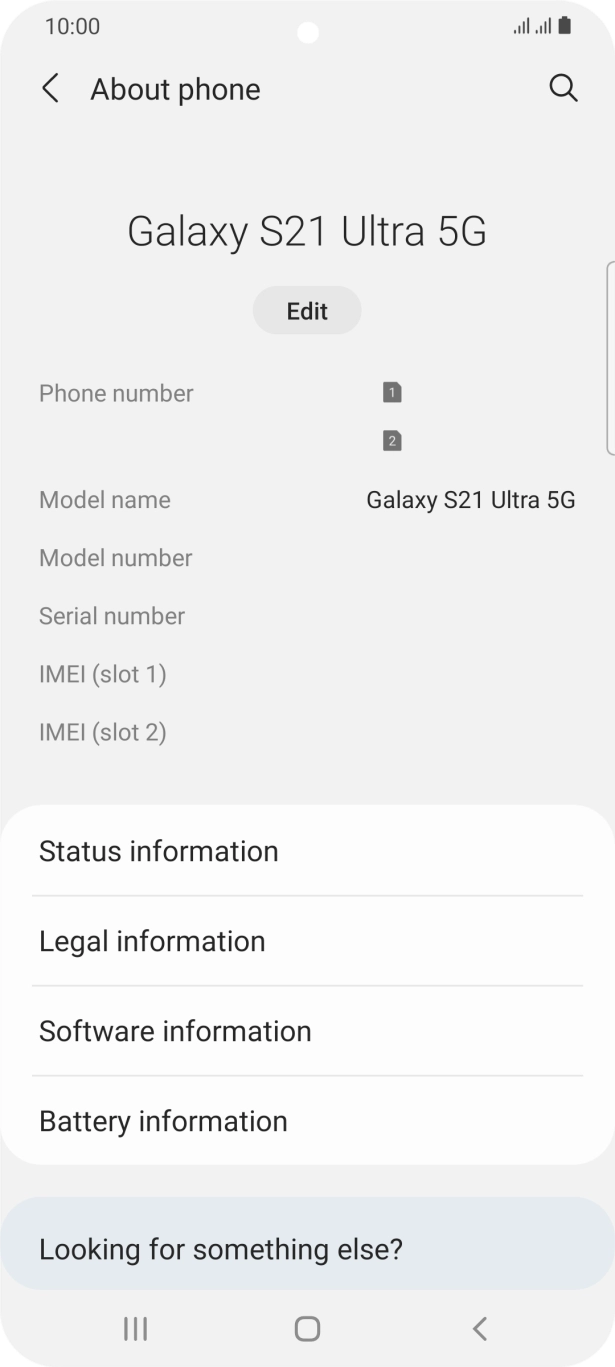Image resolution: width=615 pixels, height=1367 pixels.
Task: Tap Edit to rename the device
Action: click(x=307, y=311)
